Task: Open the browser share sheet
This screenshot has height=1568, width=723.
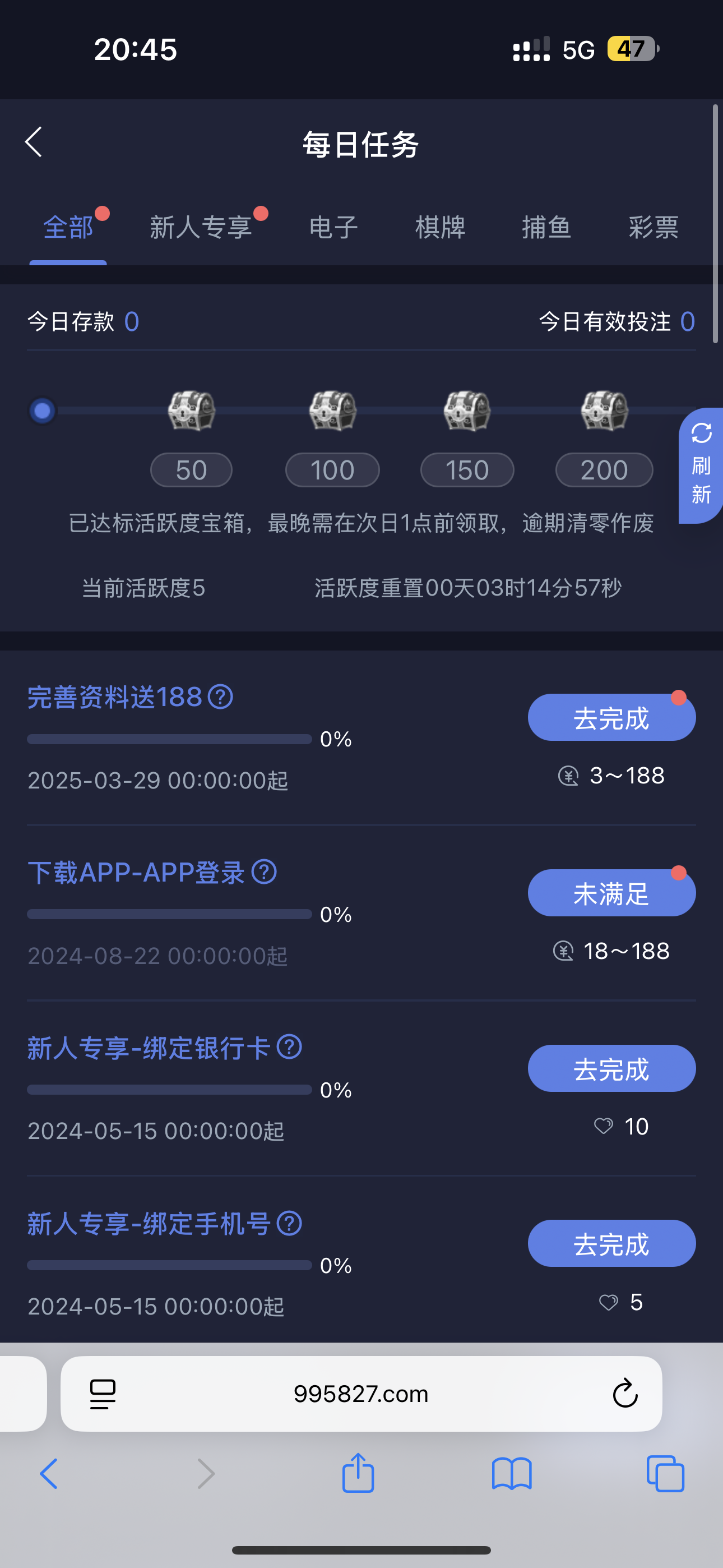Action: click(358, 1473)
